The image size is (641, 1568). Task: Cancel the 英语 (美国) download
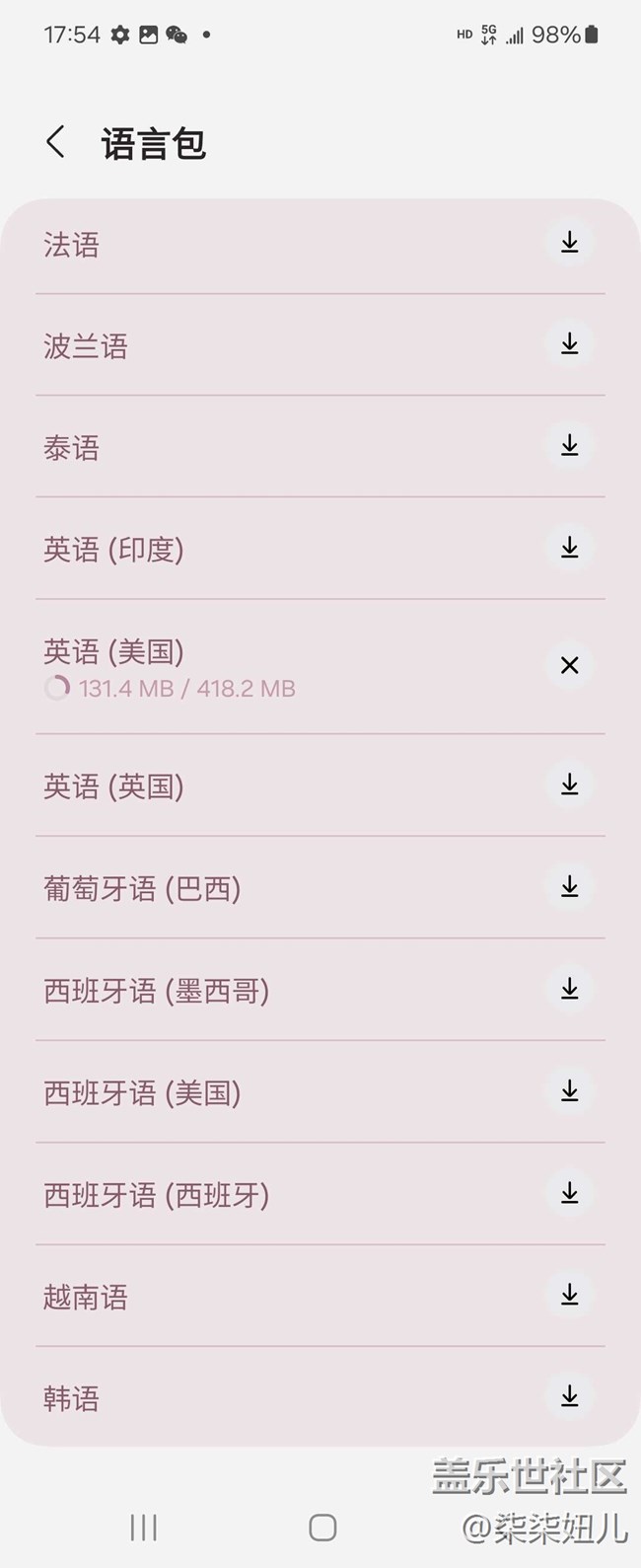(569, 665)
